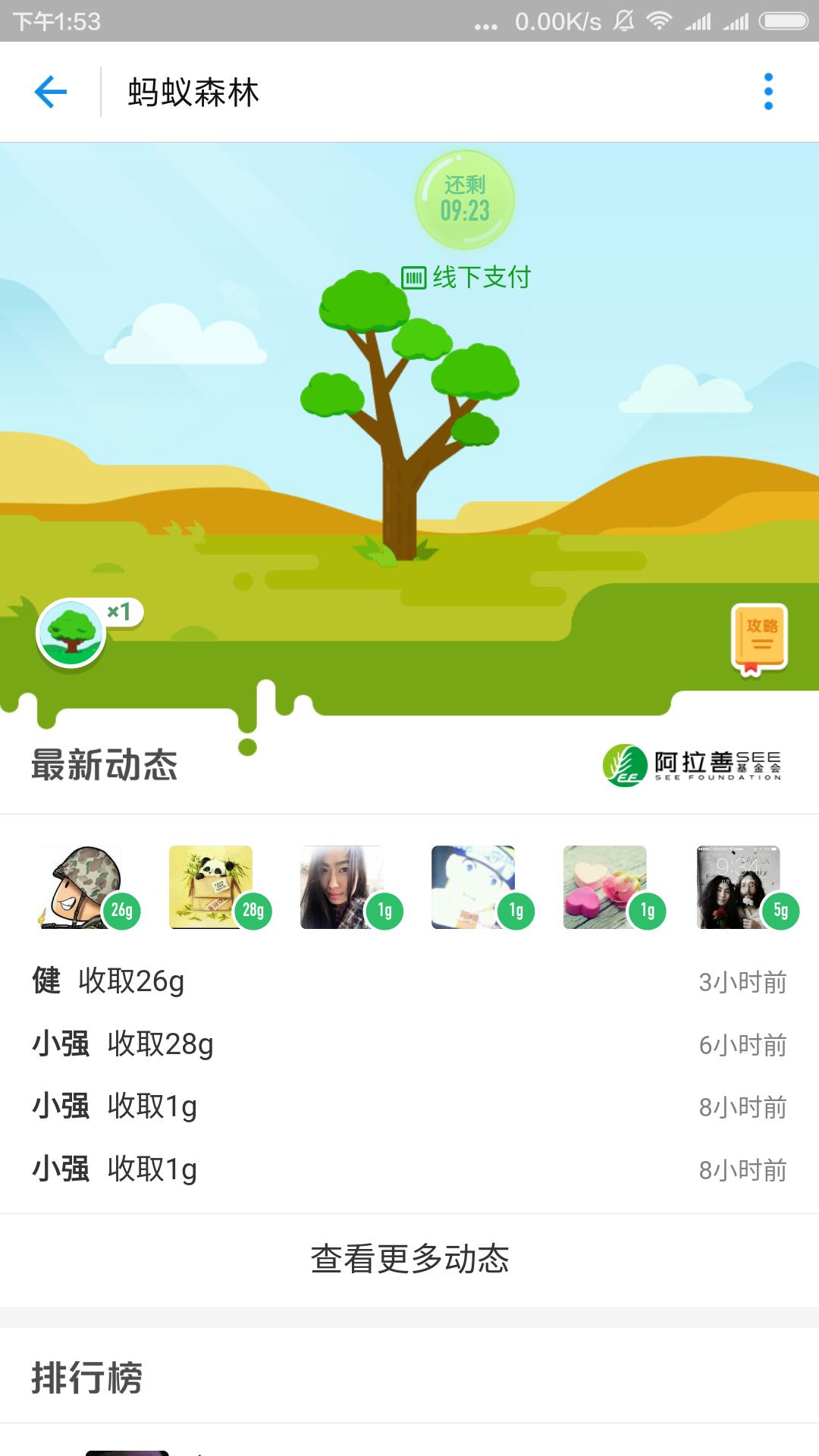Open 健 收取26g activity entry
The width and height of the screenshot is (819, 1456).
(x=409, y=981)
